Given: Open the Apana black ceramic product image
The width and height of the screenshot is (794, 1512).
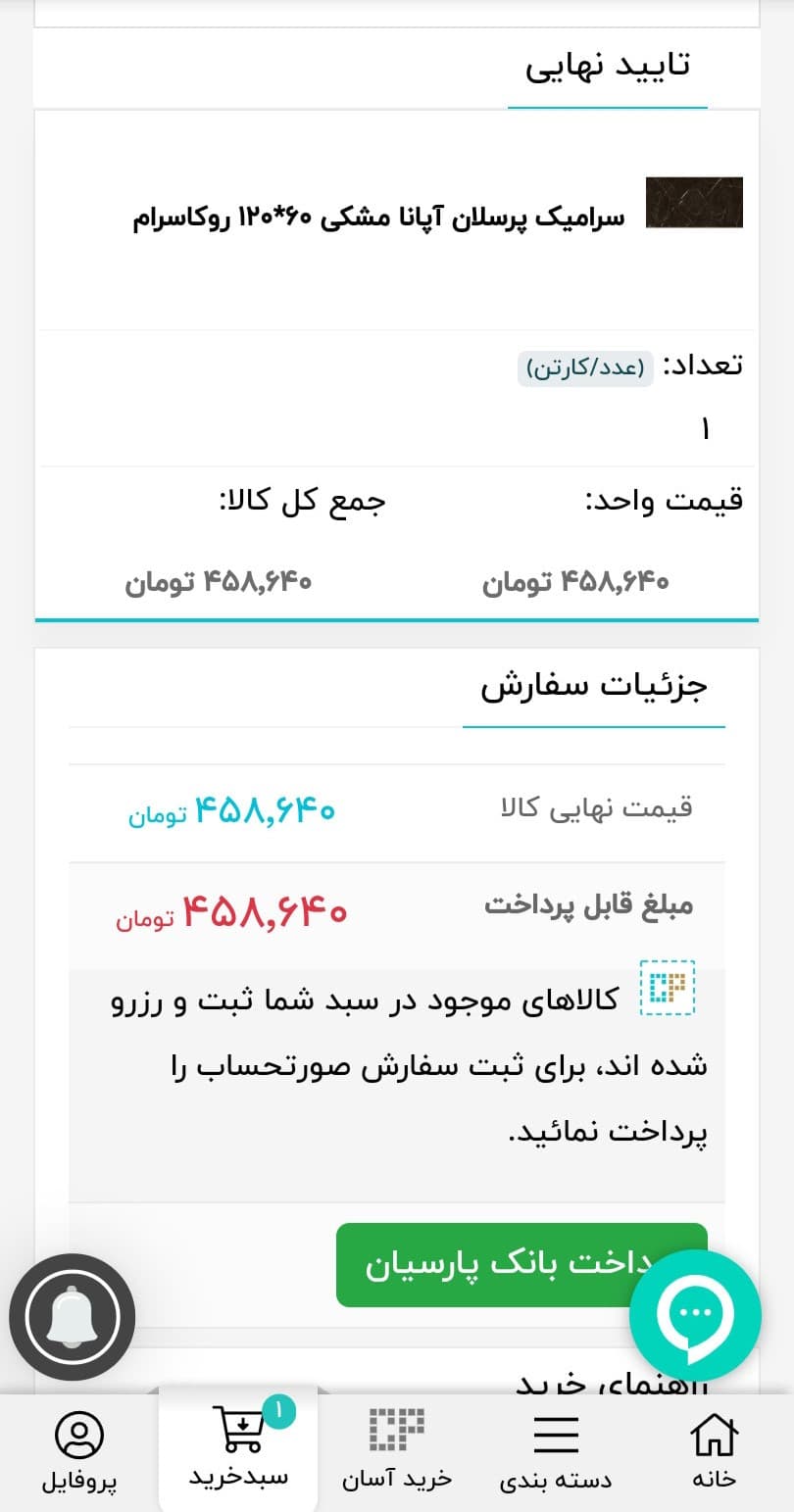Looking at the screenshot, I should tap(694, 203).
